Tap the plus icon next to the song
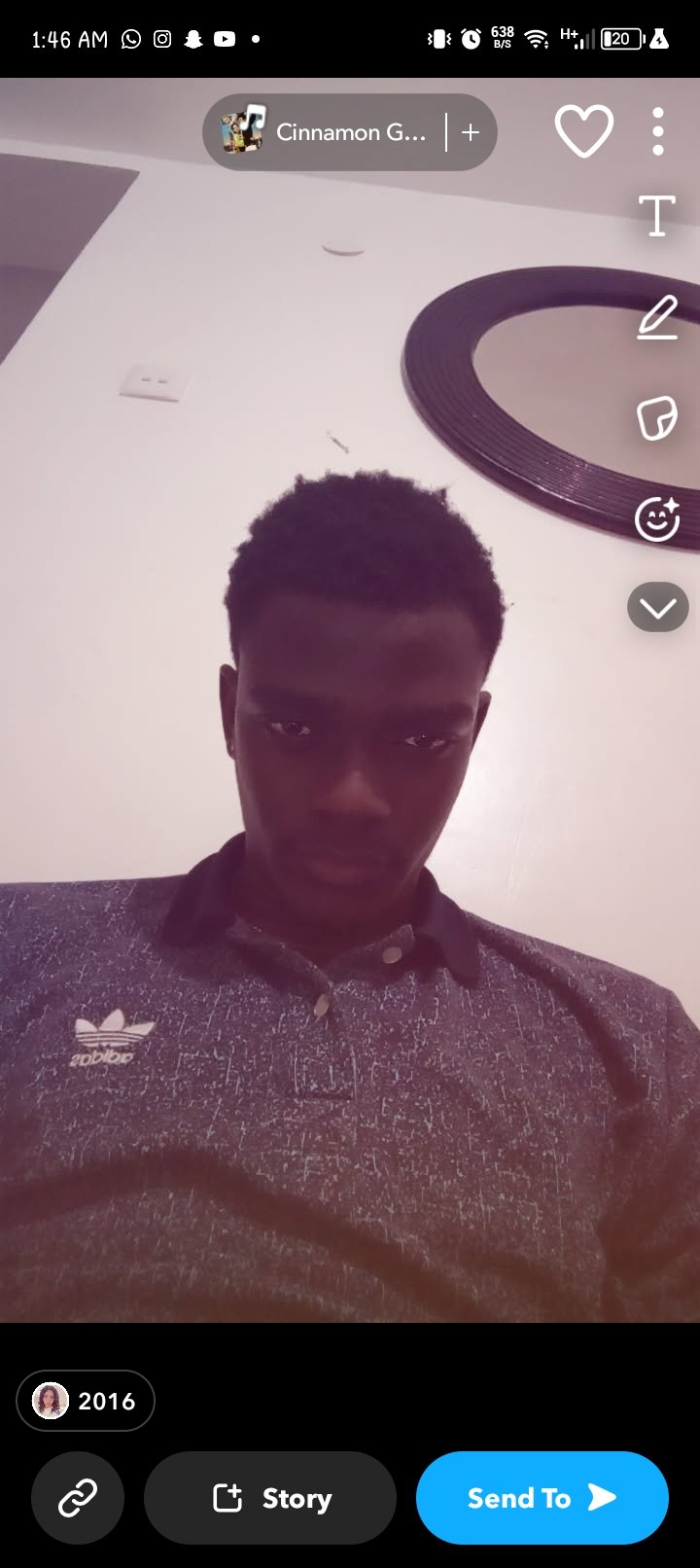Image resolution: width=700 pixels, height=1568 pixels. click(471, 132)
